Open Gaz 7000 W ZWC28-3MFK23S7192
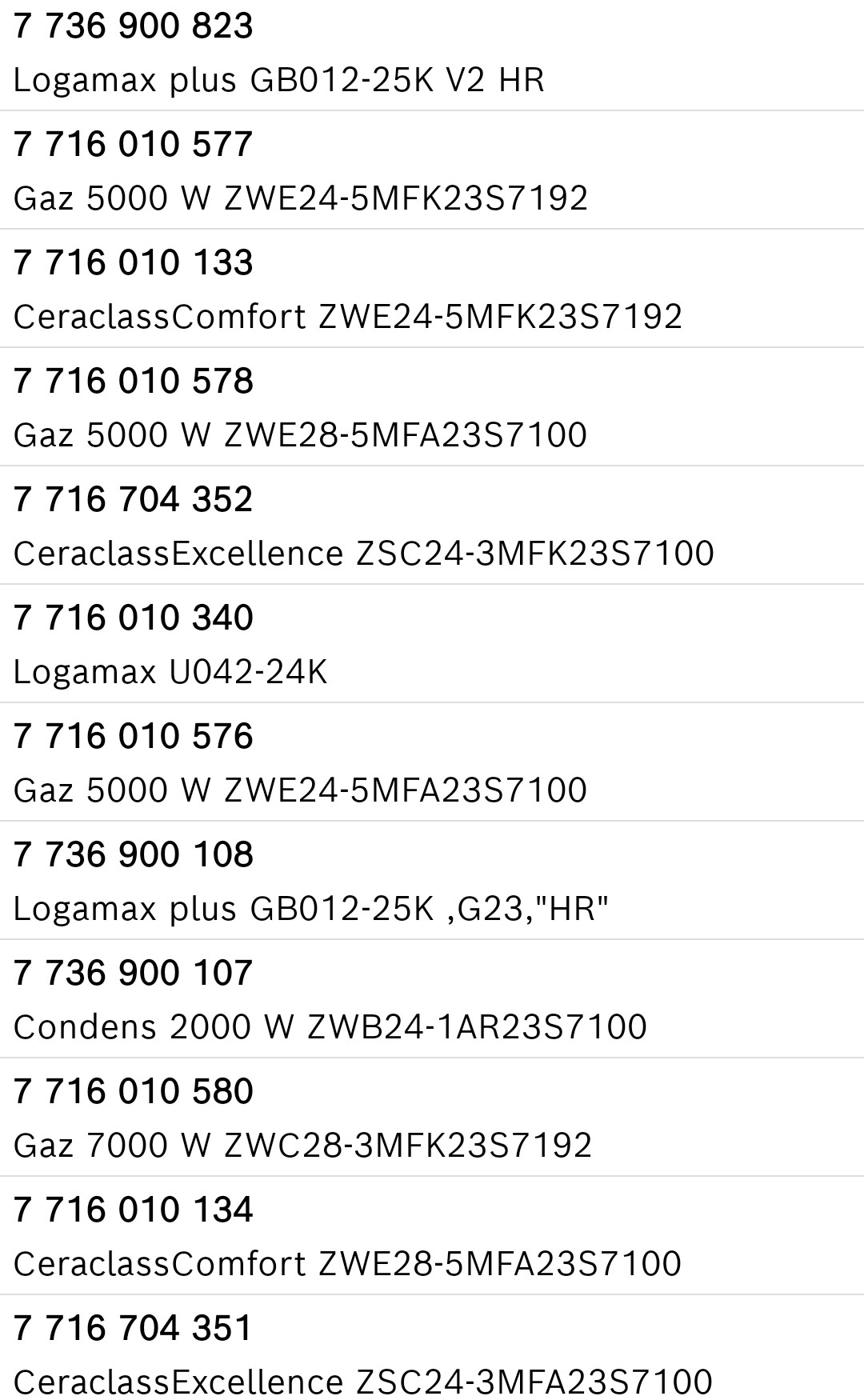This screenshot has width=864, height=1400. 432,1118
